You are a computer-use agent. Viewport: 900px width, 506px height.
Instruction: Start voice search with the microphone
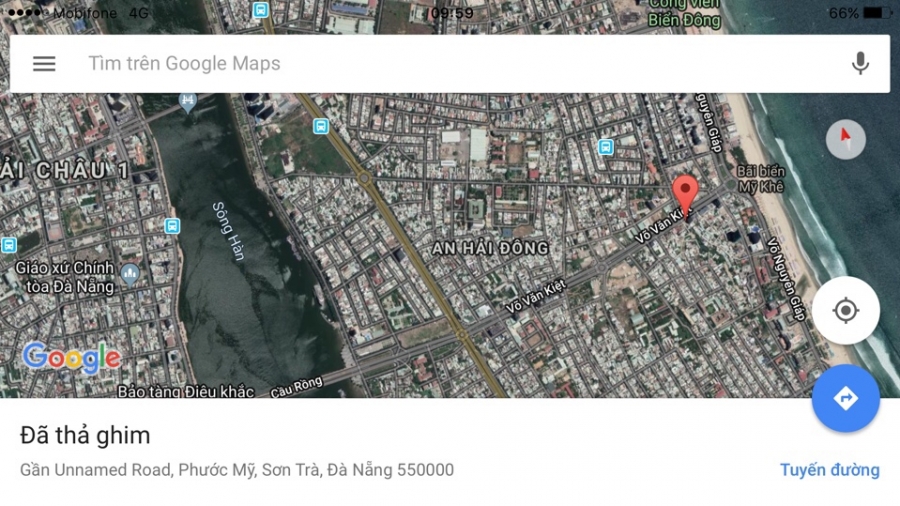click(859, 64)
